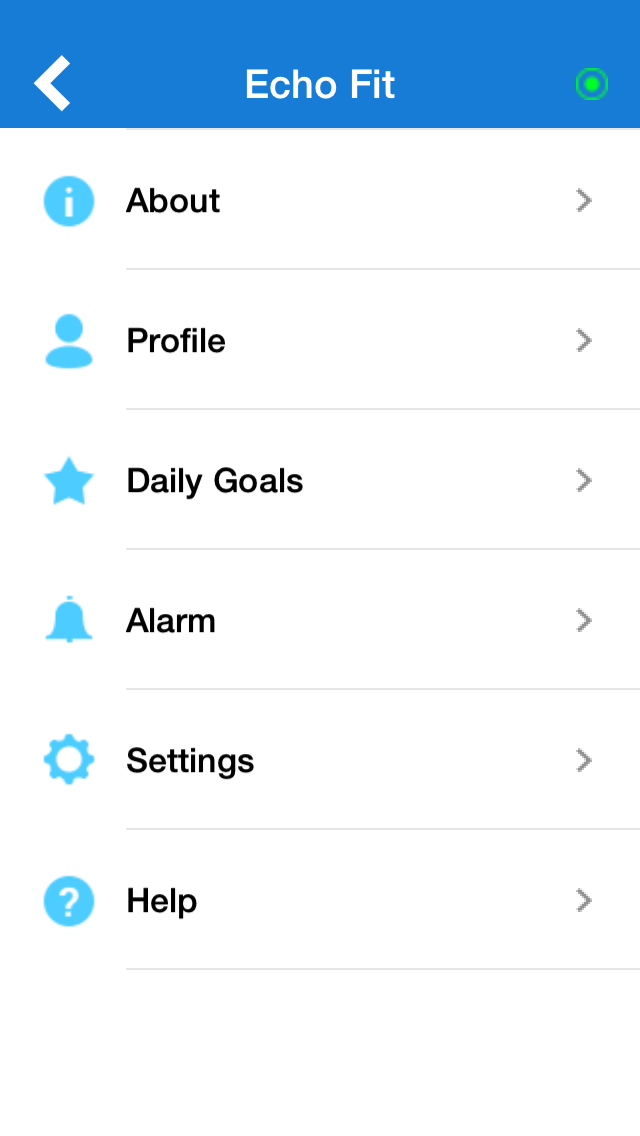The height and width of the screenshot is (1136, 640).
Task: Tap the green connection status icon
Action: tap(591, 84)
